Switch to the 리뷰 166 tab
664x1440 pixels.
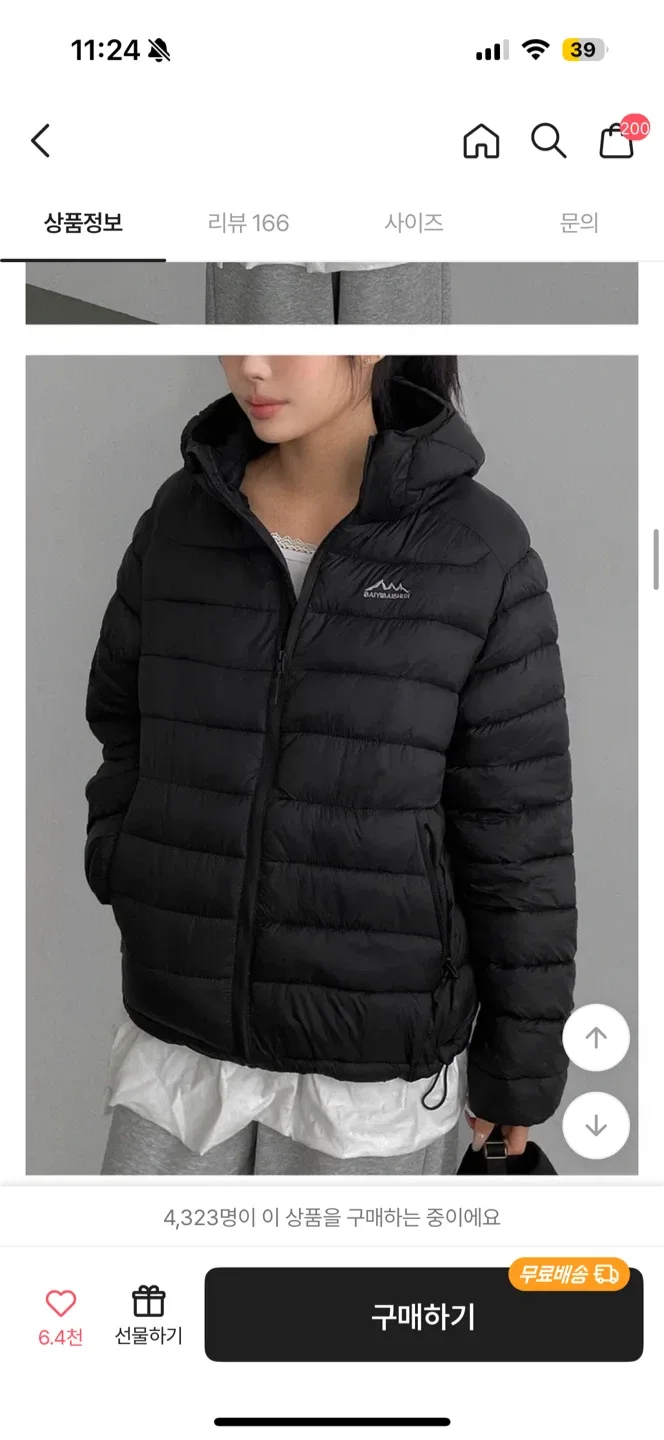pyautogui.click(x=248, y=223)
